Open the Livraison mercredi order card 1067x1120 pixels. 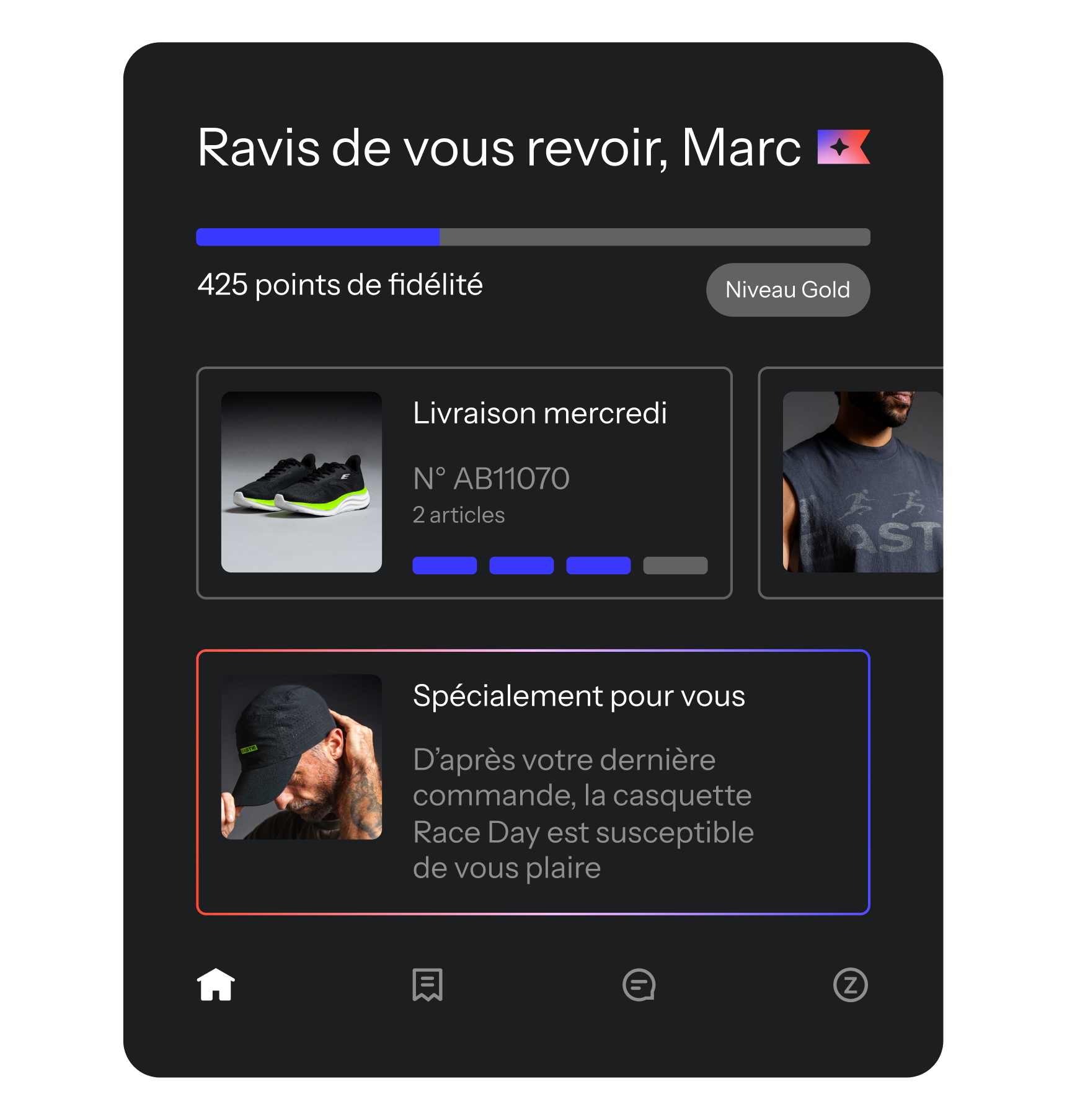point(464,482)
